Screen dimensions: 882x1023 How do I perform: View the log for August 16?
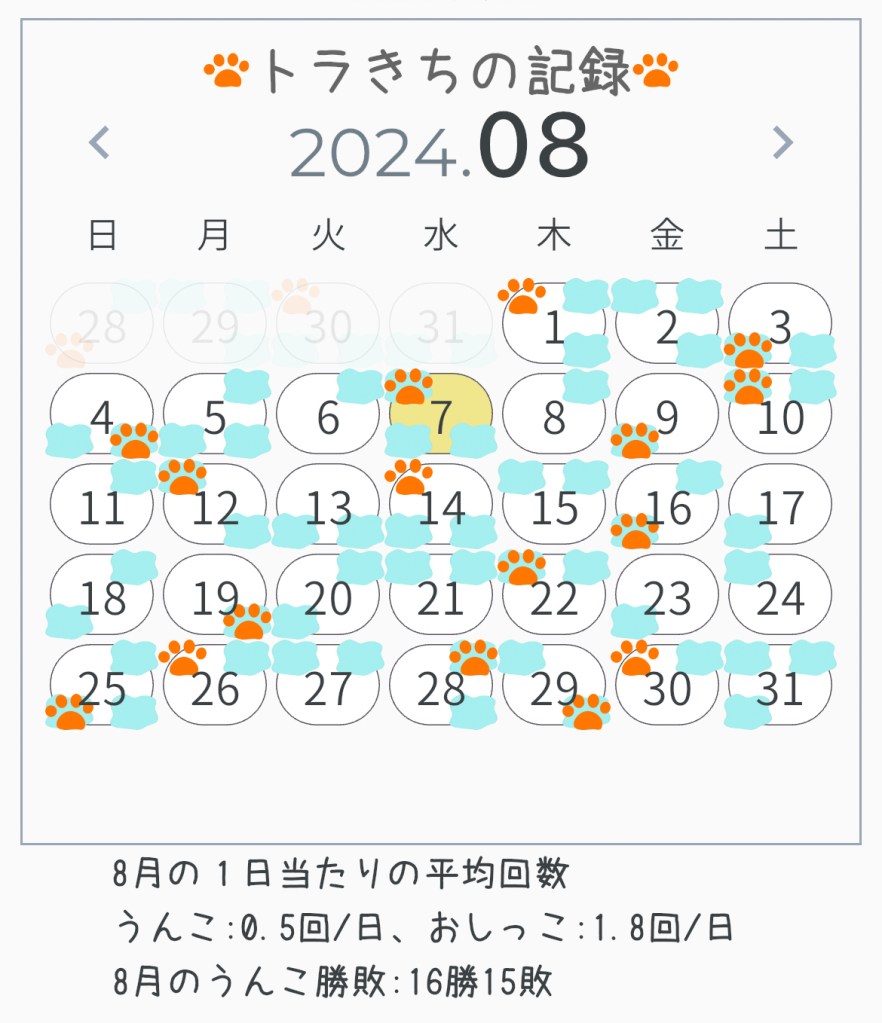click(x=667, y=508)
